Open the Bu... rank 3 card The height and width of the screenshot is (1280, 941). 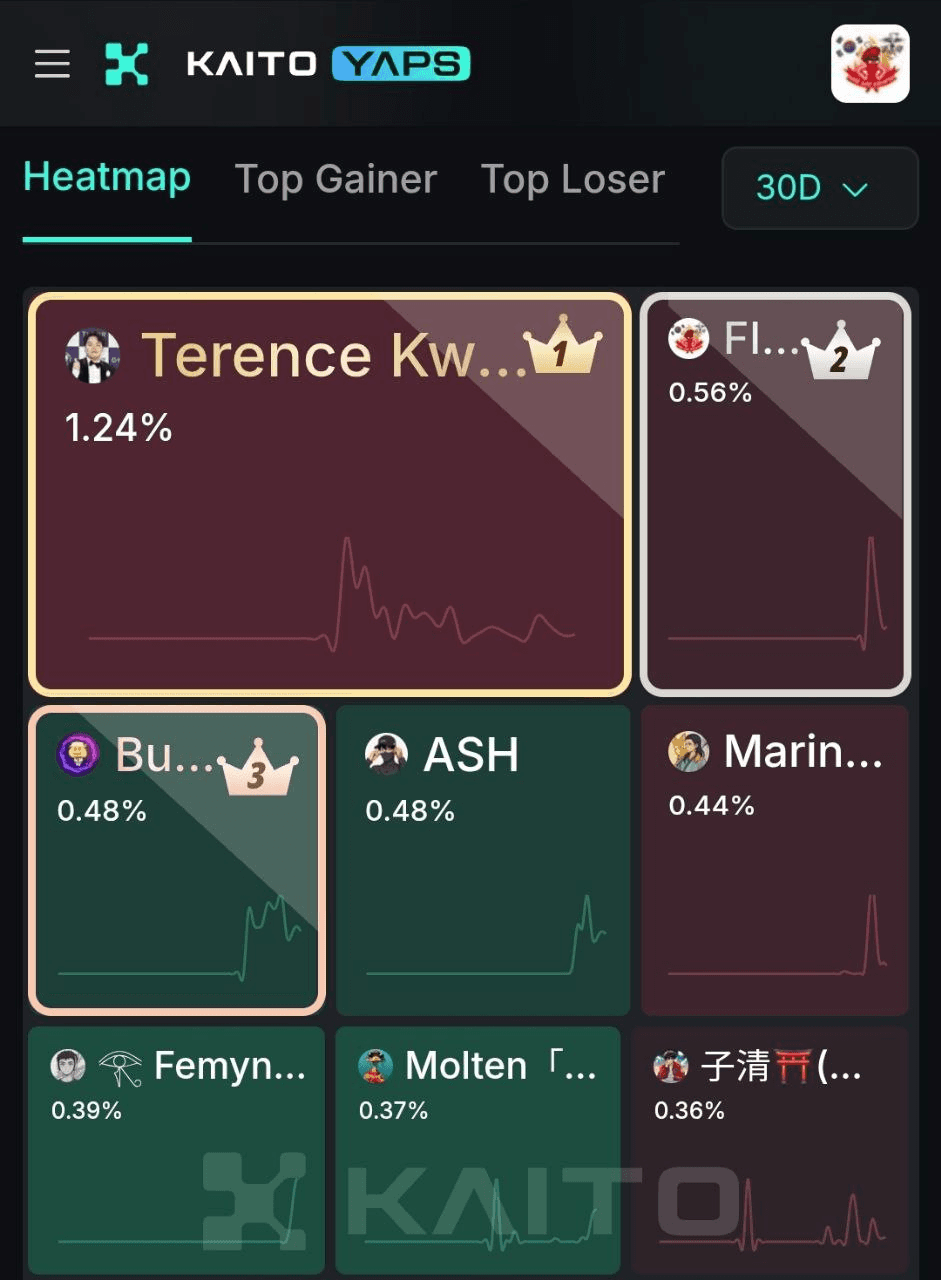(x=177, y=860)
